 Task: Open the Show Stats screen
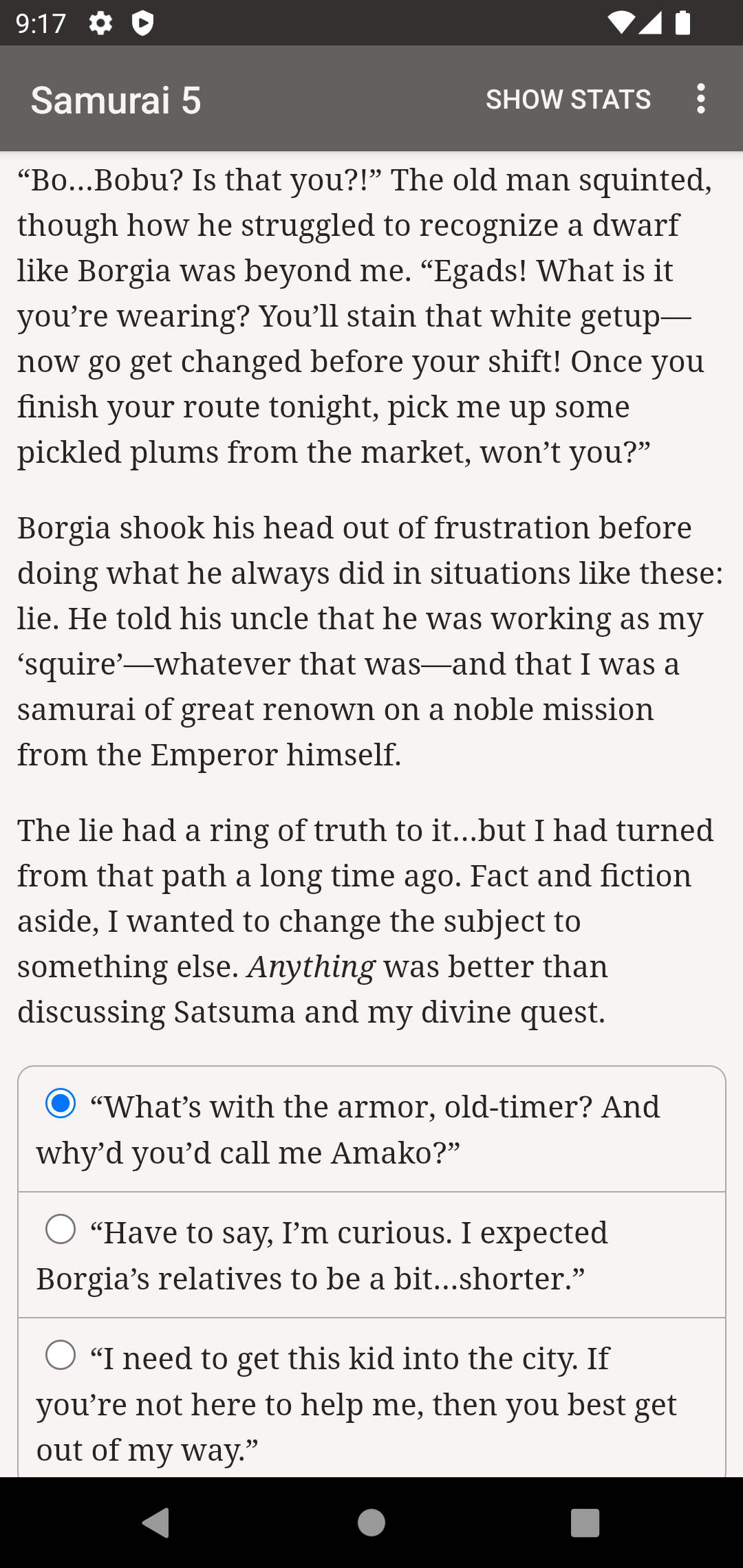point(568,99)
